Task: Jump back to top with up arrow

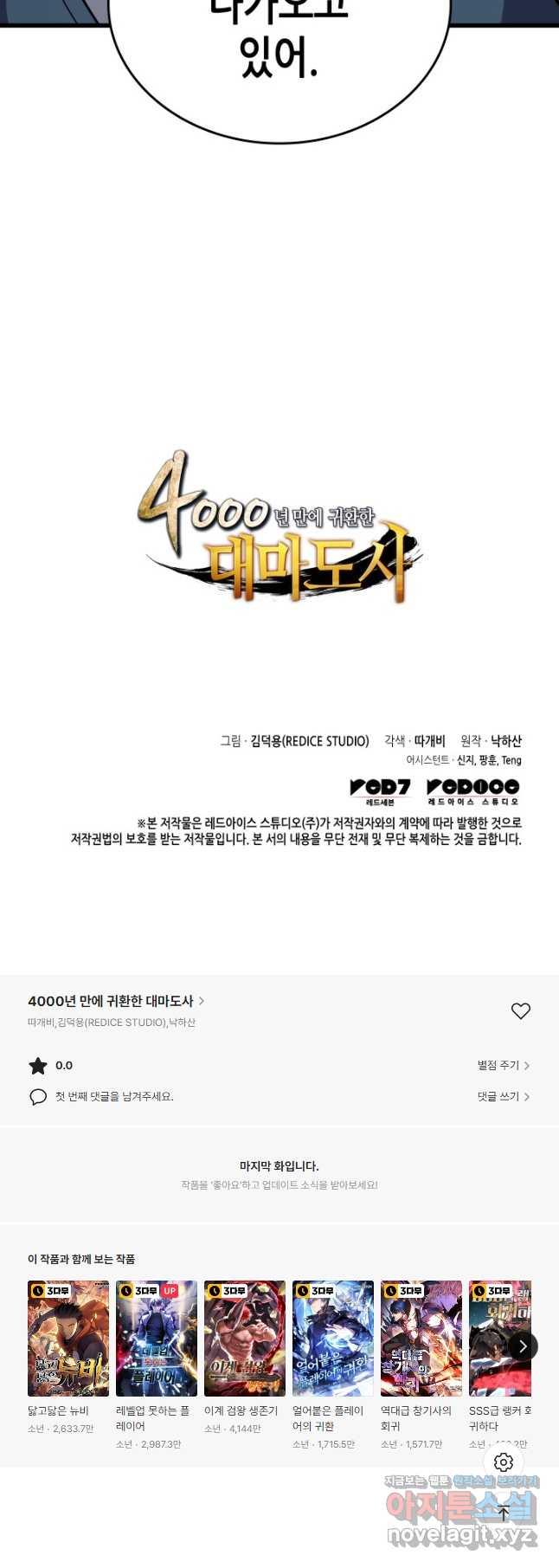Action: [504, 1513]
